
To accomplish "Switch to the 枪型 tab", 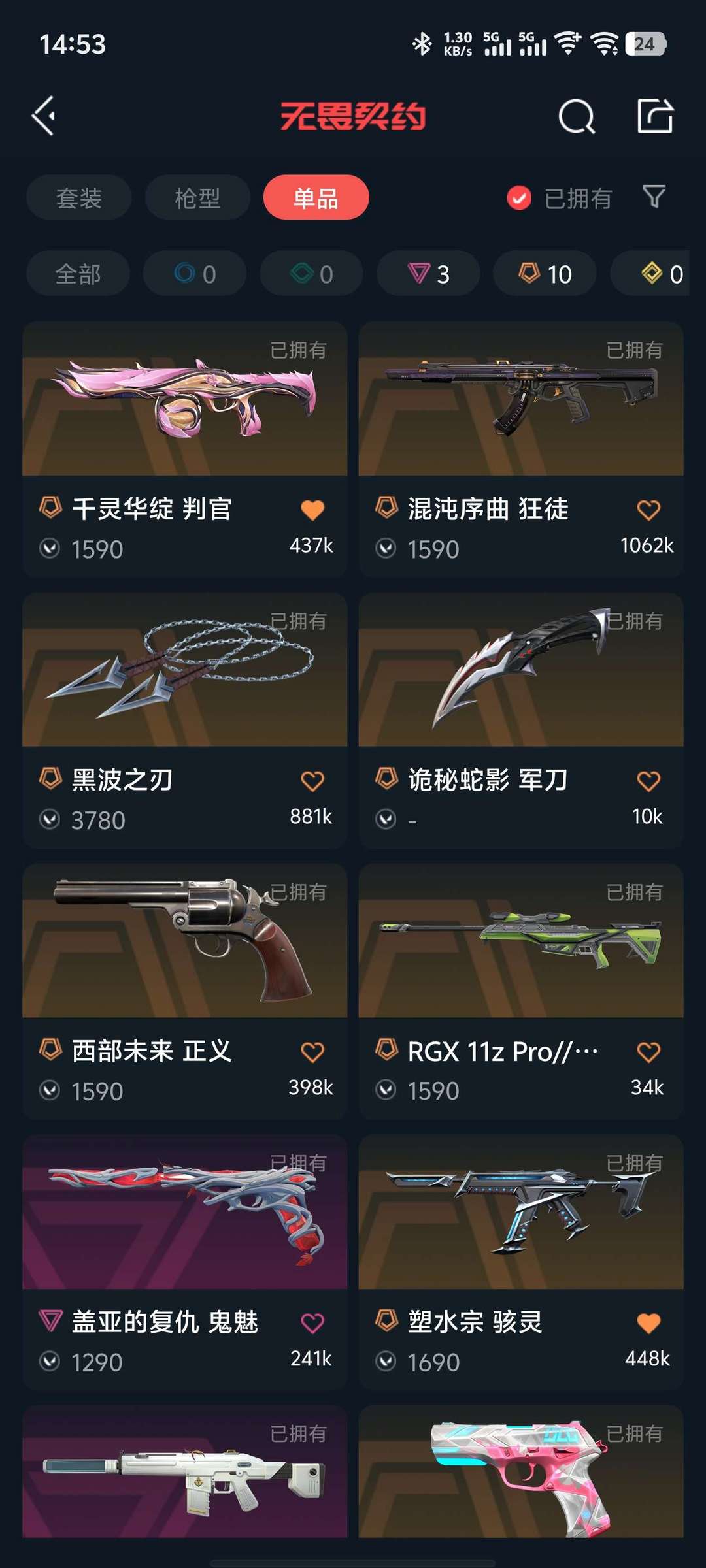I will tap(197, 197).
